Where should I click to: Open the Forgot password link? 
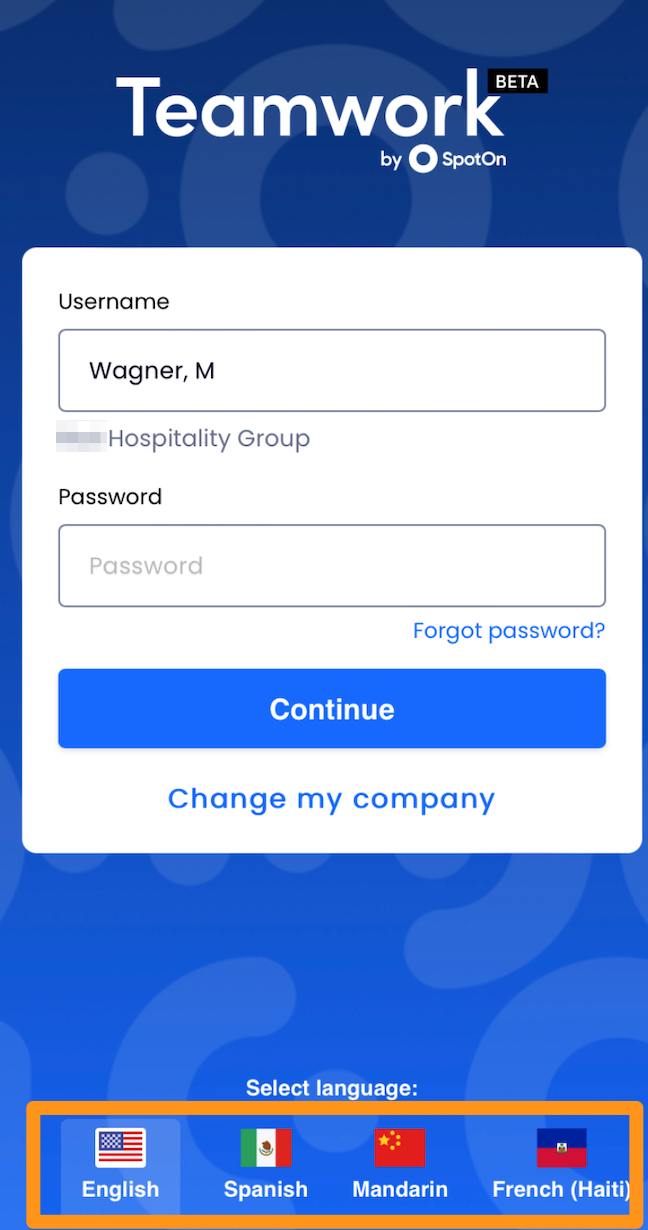[508, 631]
